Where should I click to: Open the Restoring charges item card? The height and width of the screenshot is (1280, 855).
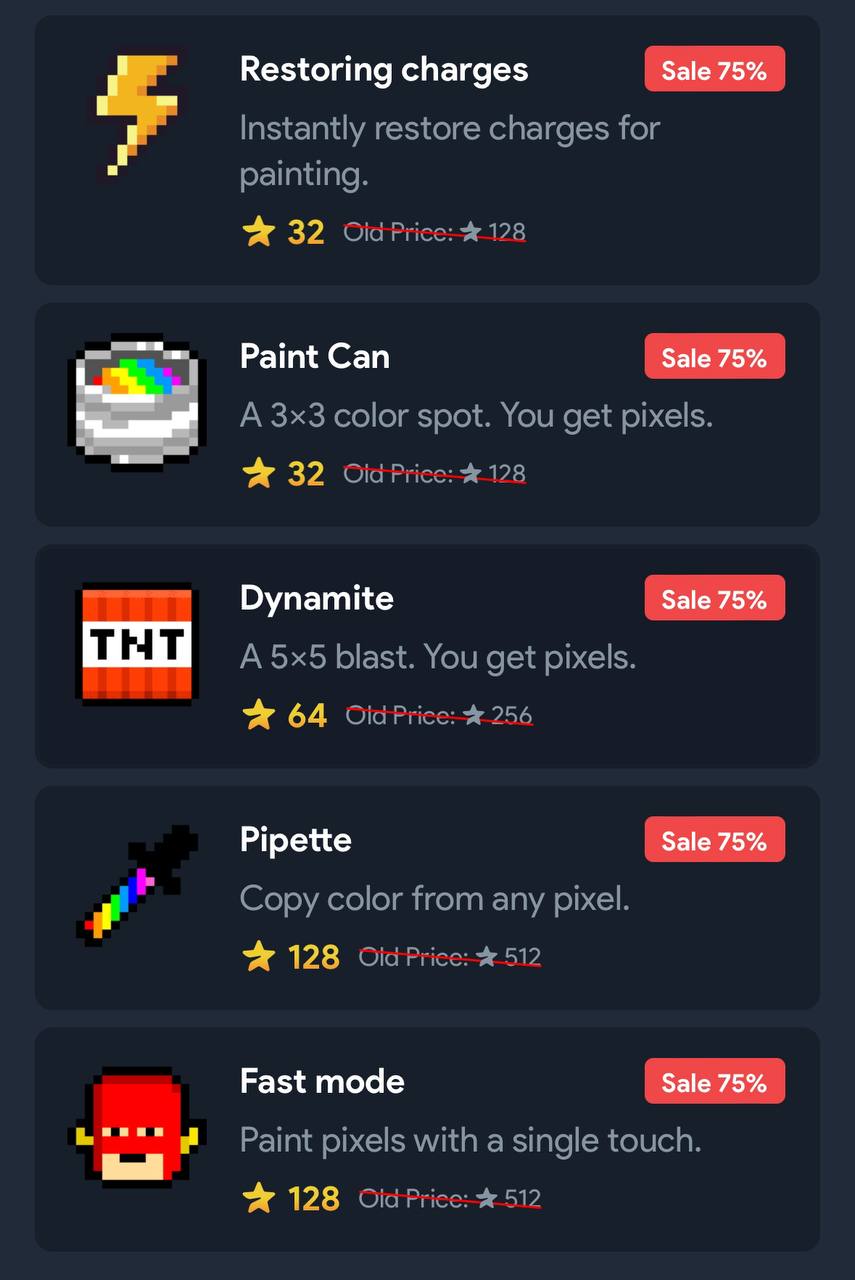[x=427, y=150]
